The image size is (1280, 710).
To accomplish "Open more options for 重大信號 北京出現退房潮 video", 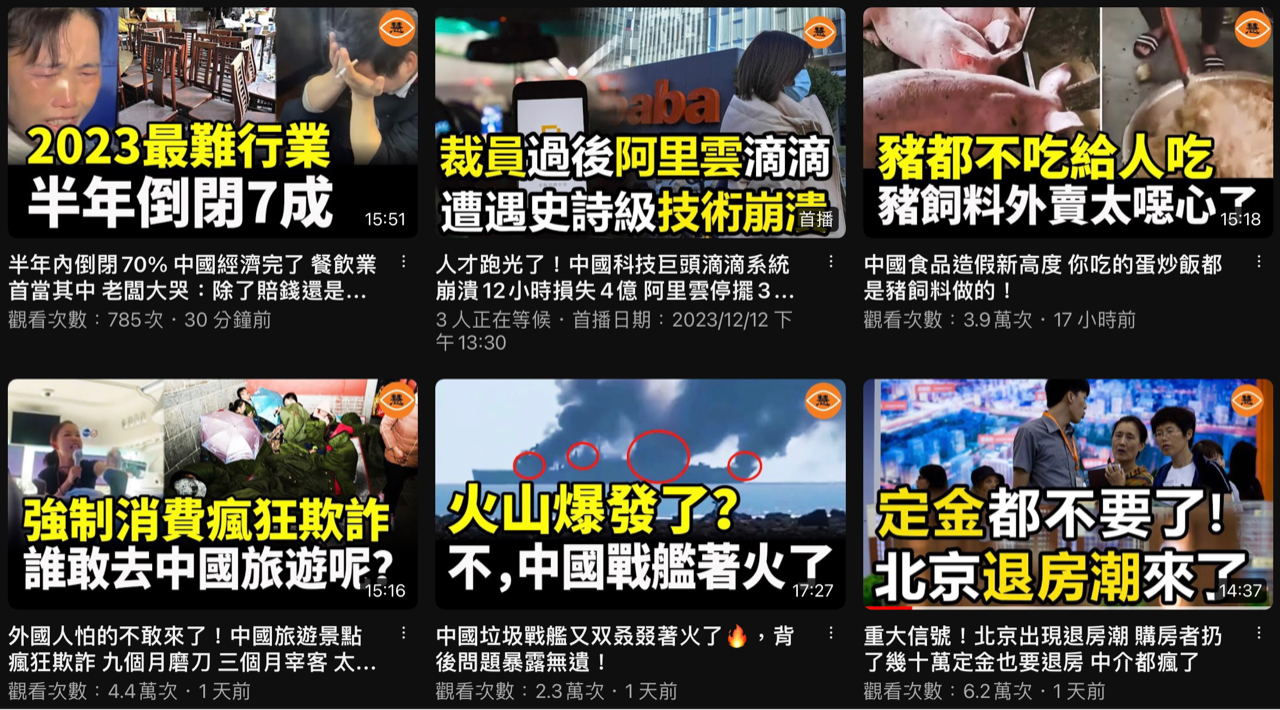I will coord(1259,633).
